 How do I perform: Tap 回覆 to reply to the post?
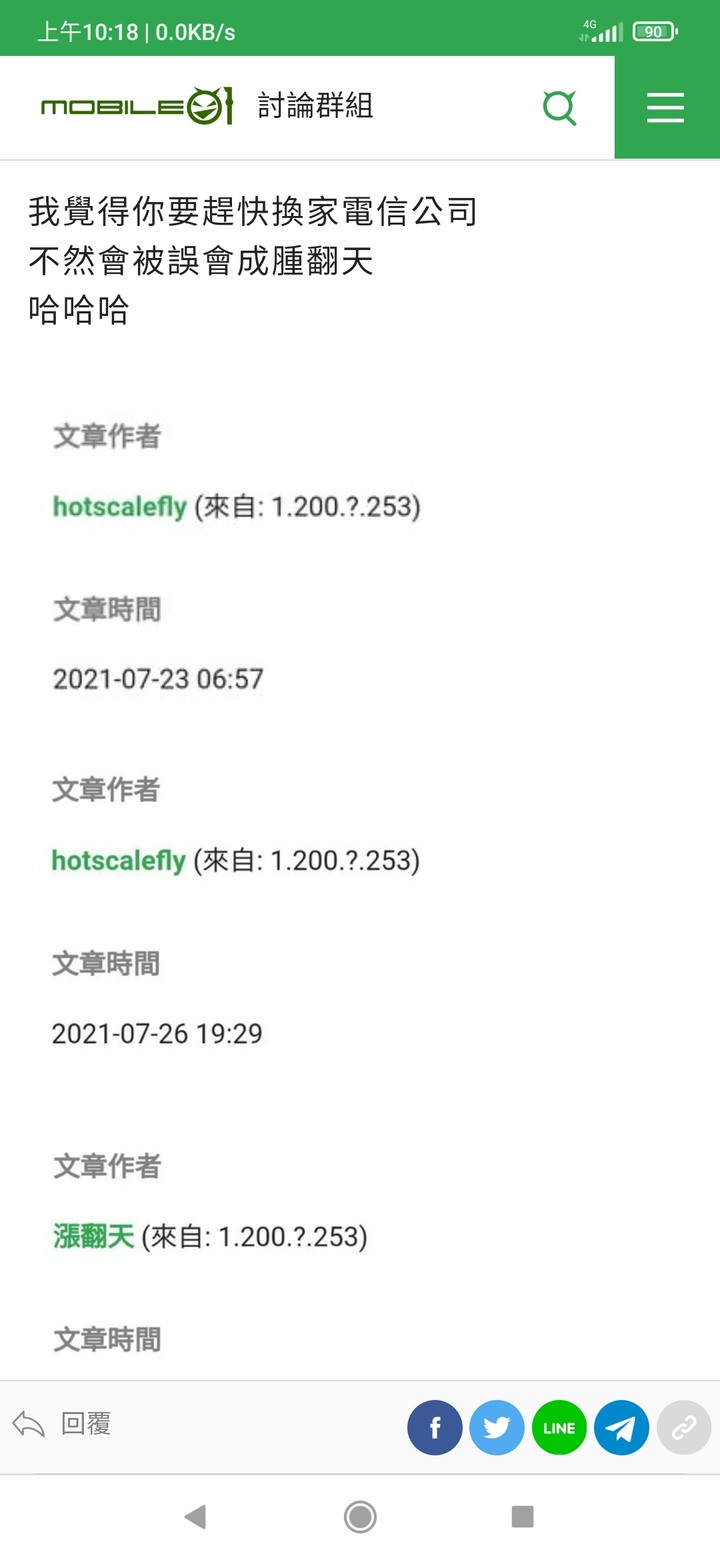click(x=62, y=1424)
